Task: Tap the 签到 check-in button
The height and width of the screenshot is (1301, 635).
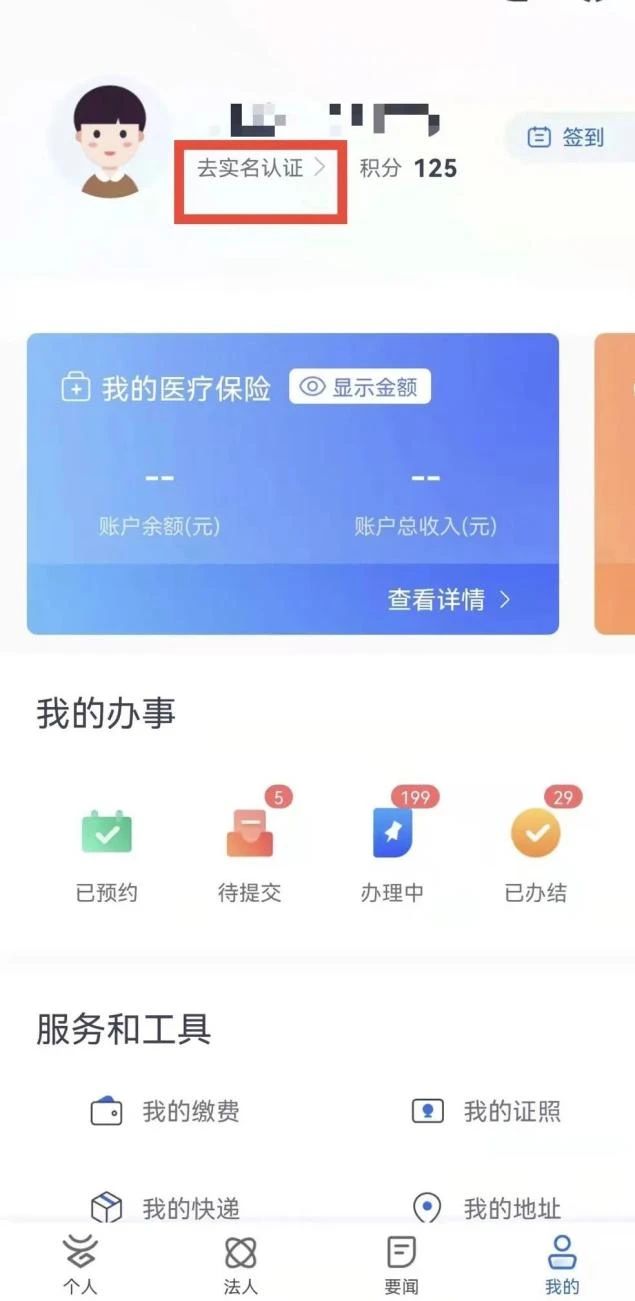Action: click(x=569, y=137)
